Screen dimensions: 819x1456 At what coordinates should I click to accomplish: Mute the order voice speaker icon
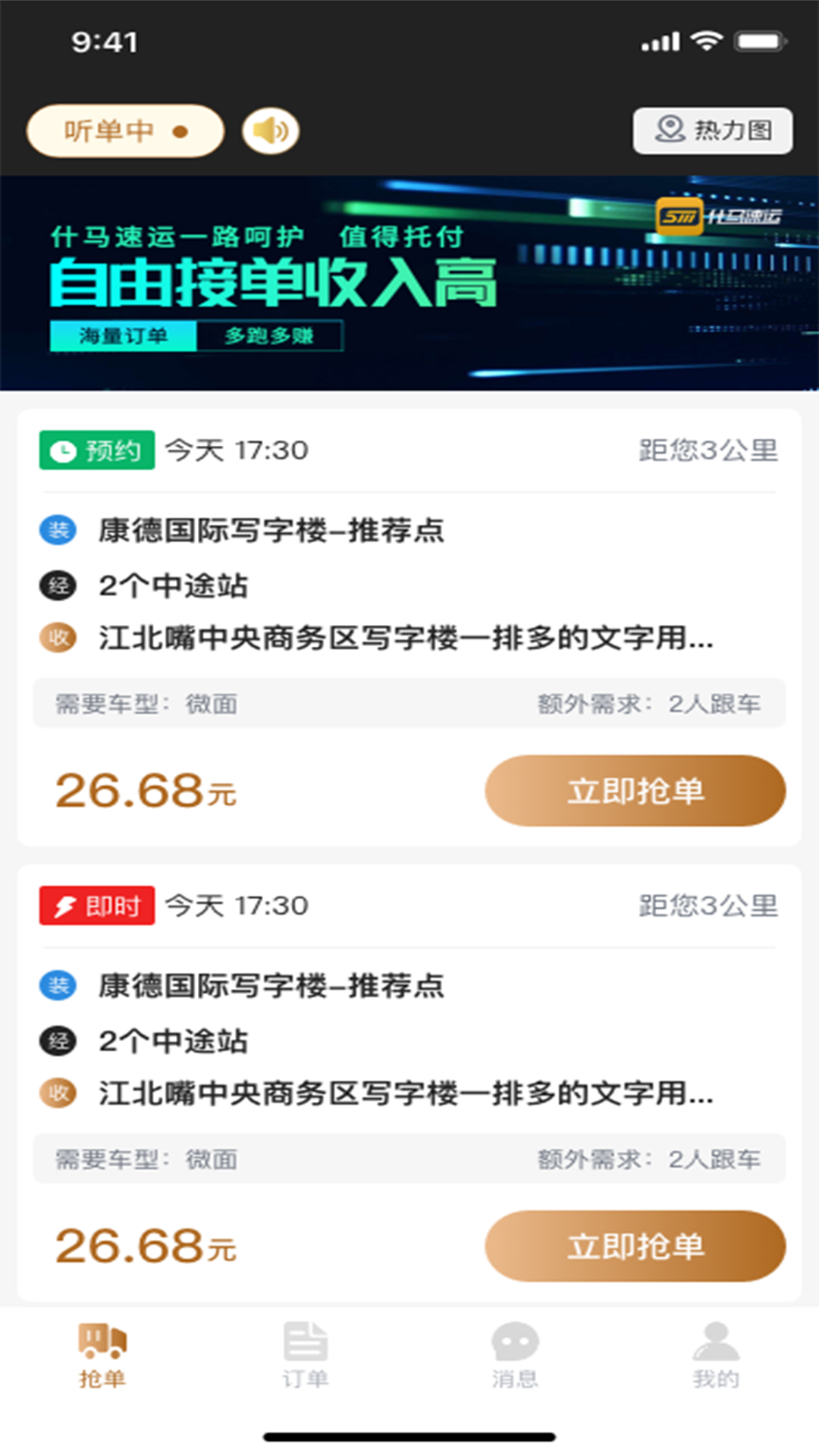(271, 131)
